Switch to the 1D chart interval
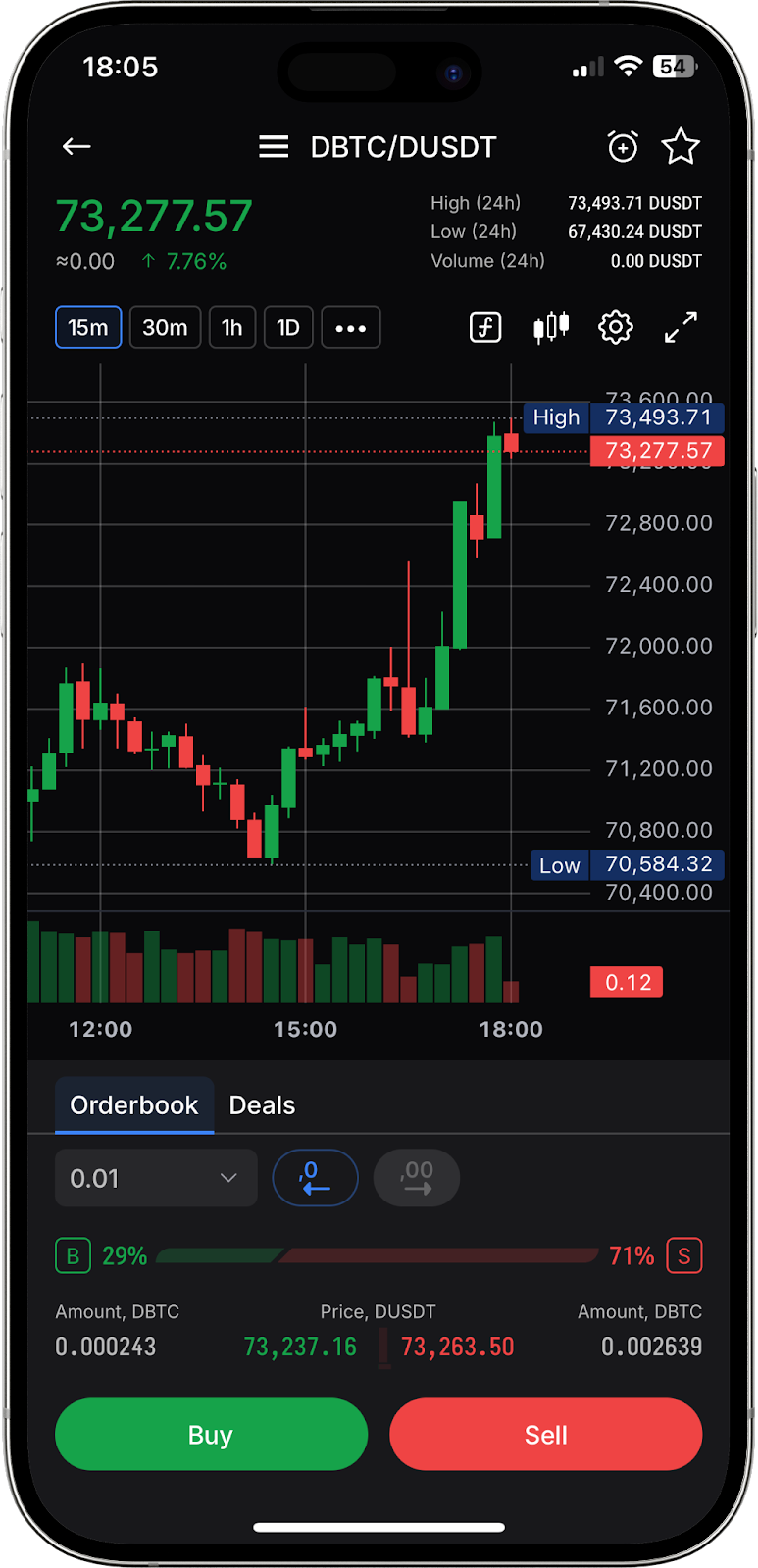 point(288,327)
